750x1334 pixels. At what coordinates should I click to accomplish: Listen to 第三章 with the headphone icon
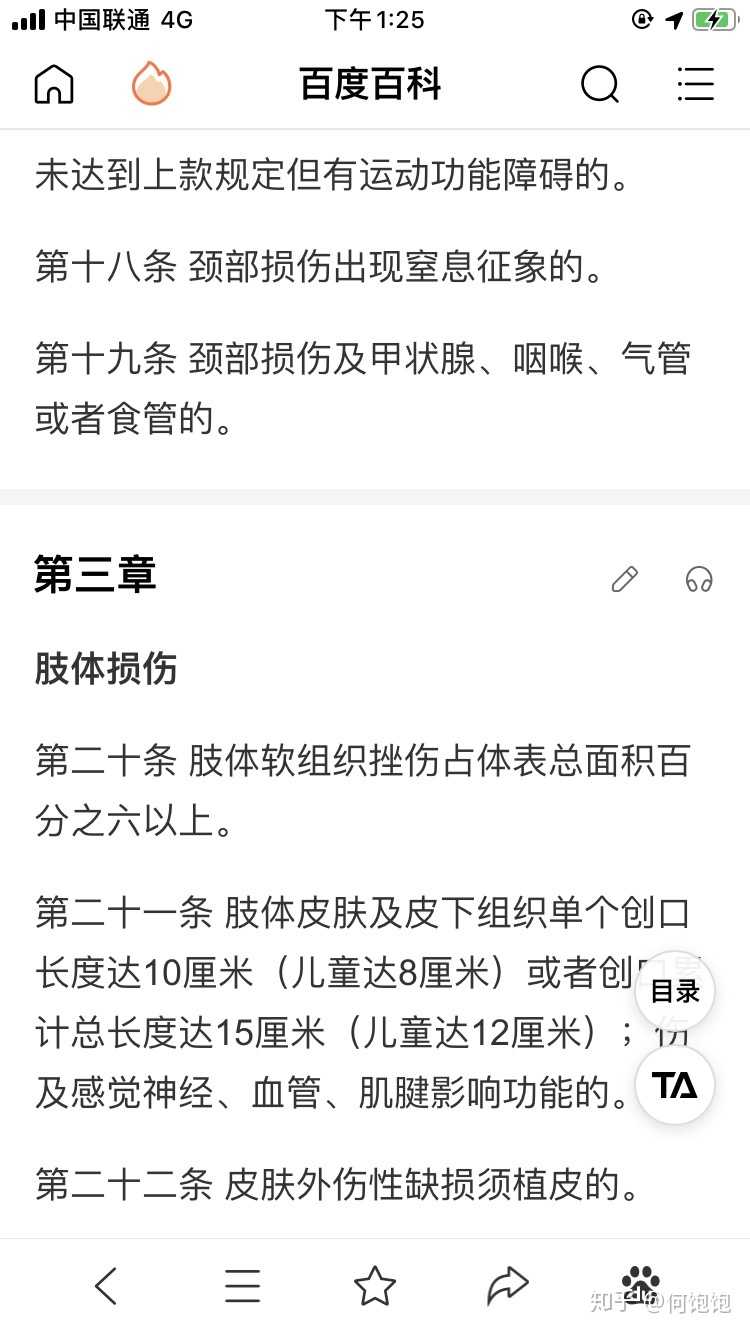[699, 579]
